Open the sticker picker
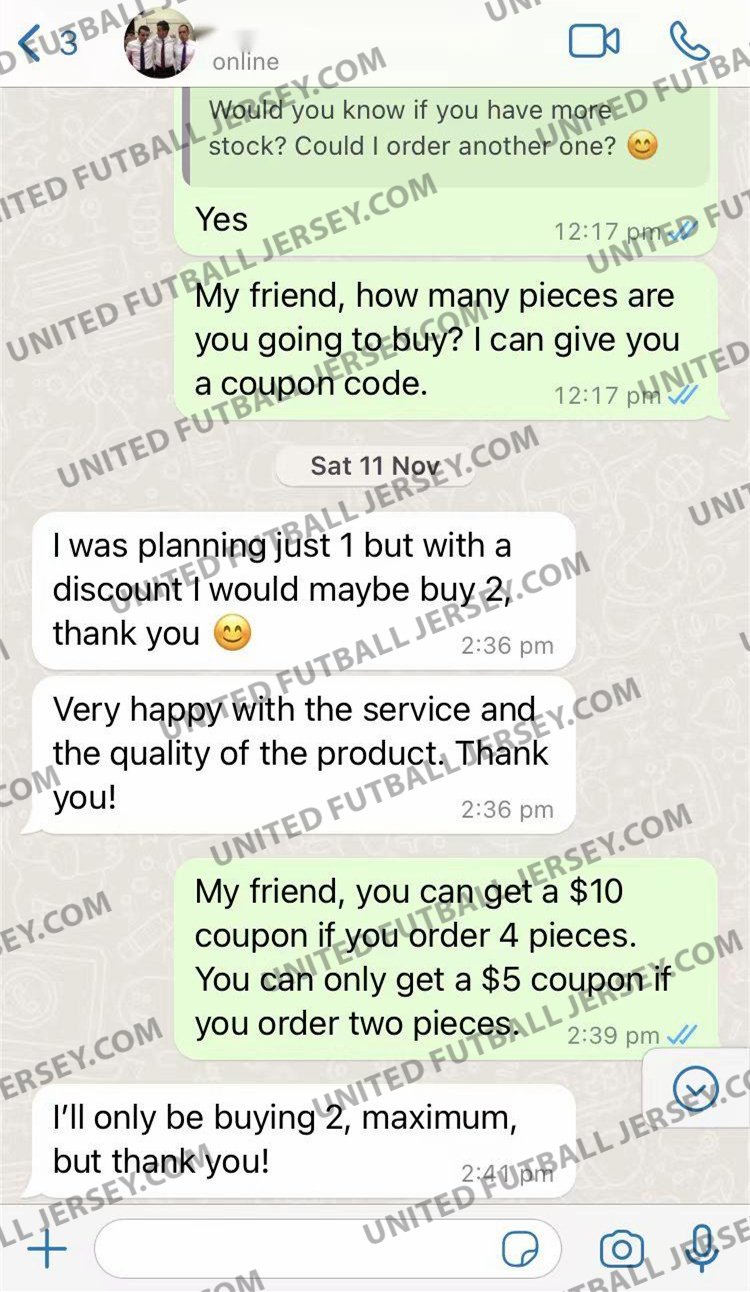This screenshot has width=750, height=1292. click(x=520, y=1248)
